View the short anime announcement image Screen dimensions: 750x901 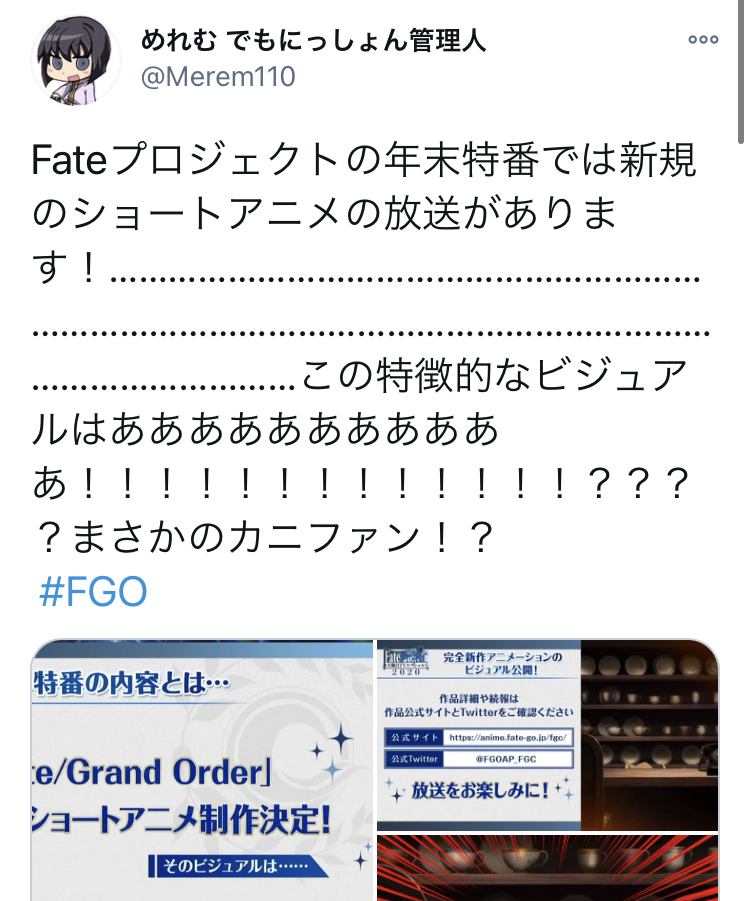click(200, 770)
